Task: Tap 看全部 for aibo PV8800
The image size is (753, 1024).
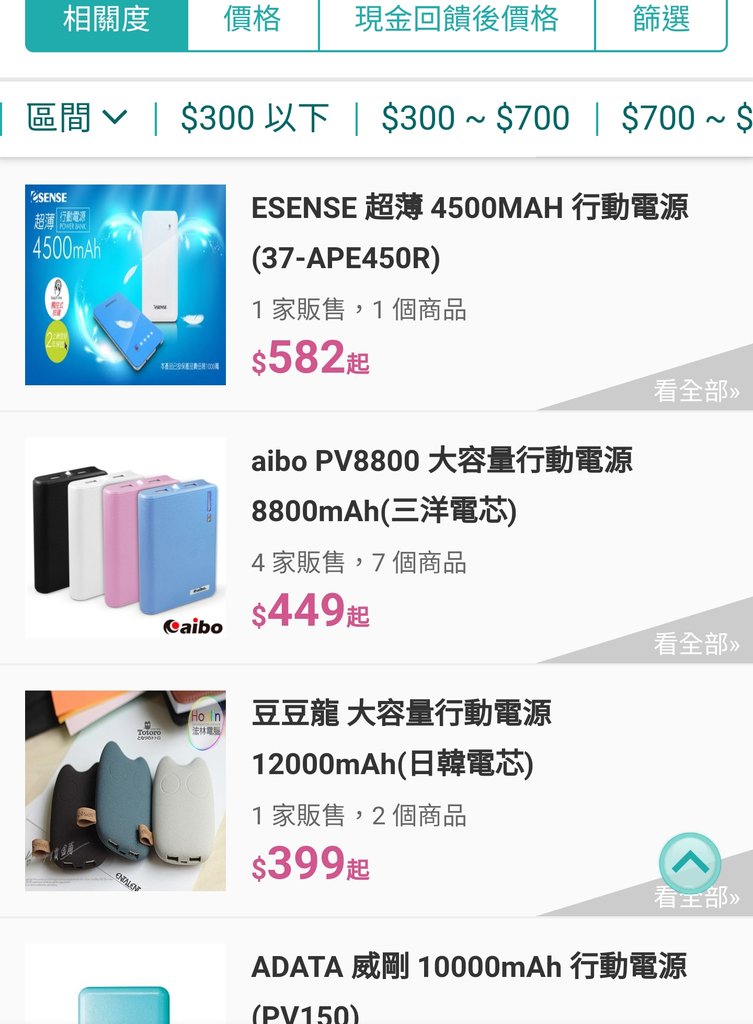Action: click(x=696, y=644)
